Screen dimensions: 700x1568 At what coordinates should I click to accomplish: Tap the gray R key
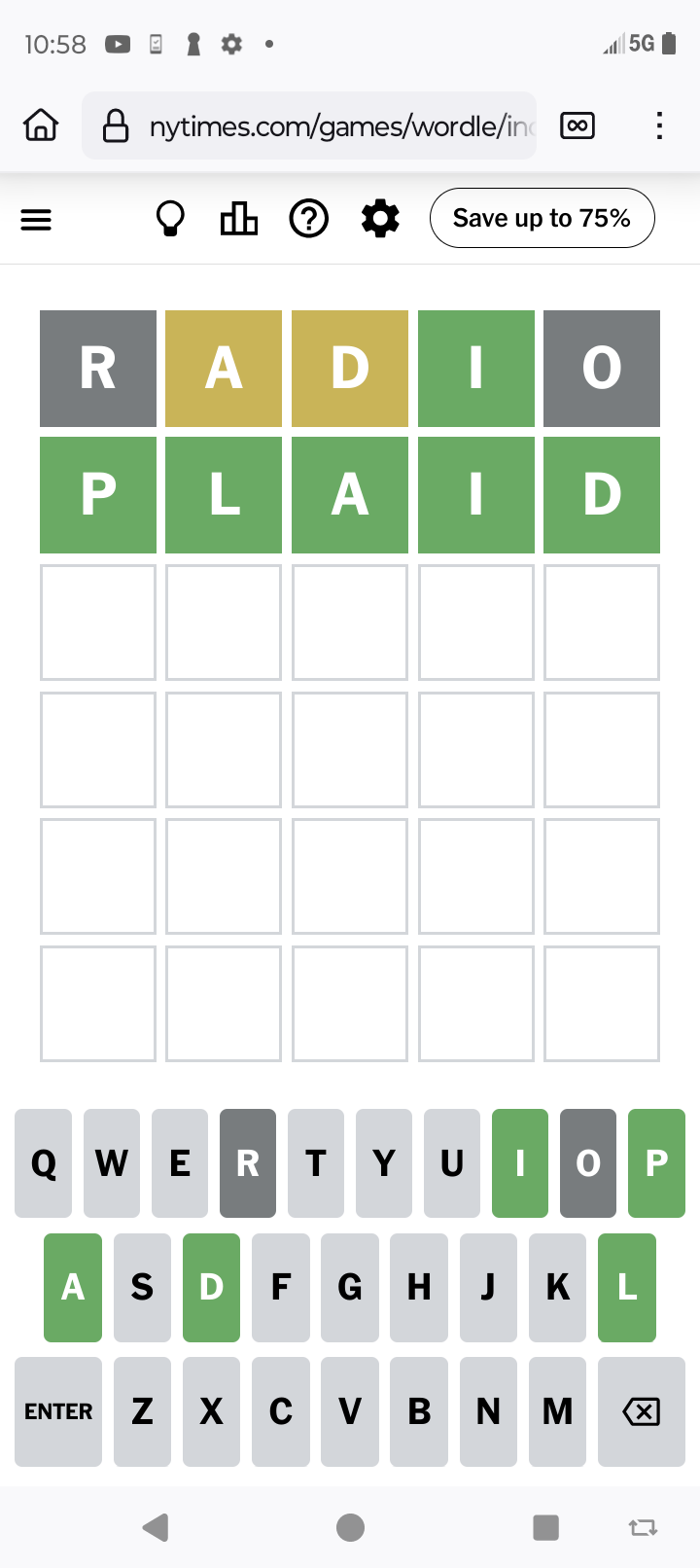click(248, 1163)
